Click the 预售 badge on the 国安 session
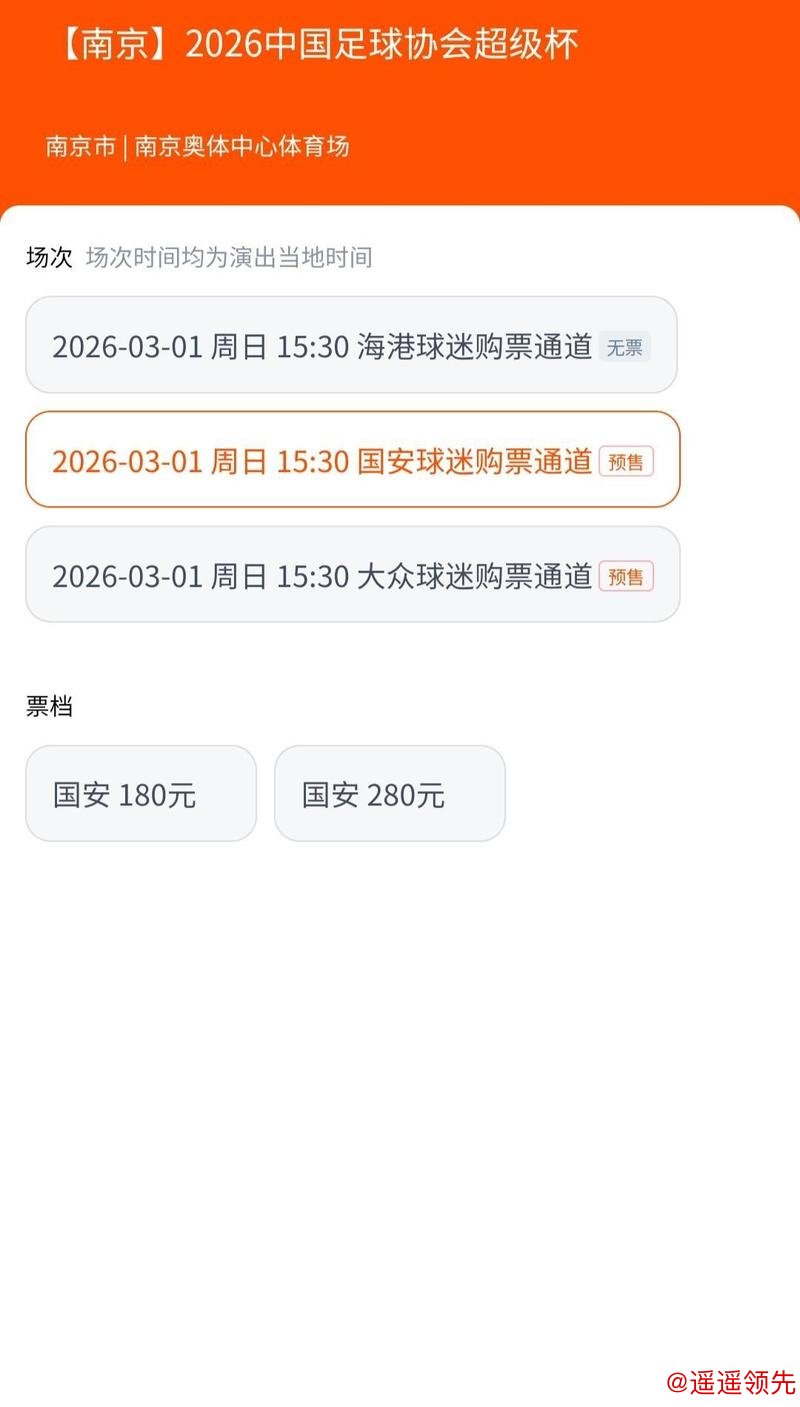800x1407 pixels. (627, 461)
